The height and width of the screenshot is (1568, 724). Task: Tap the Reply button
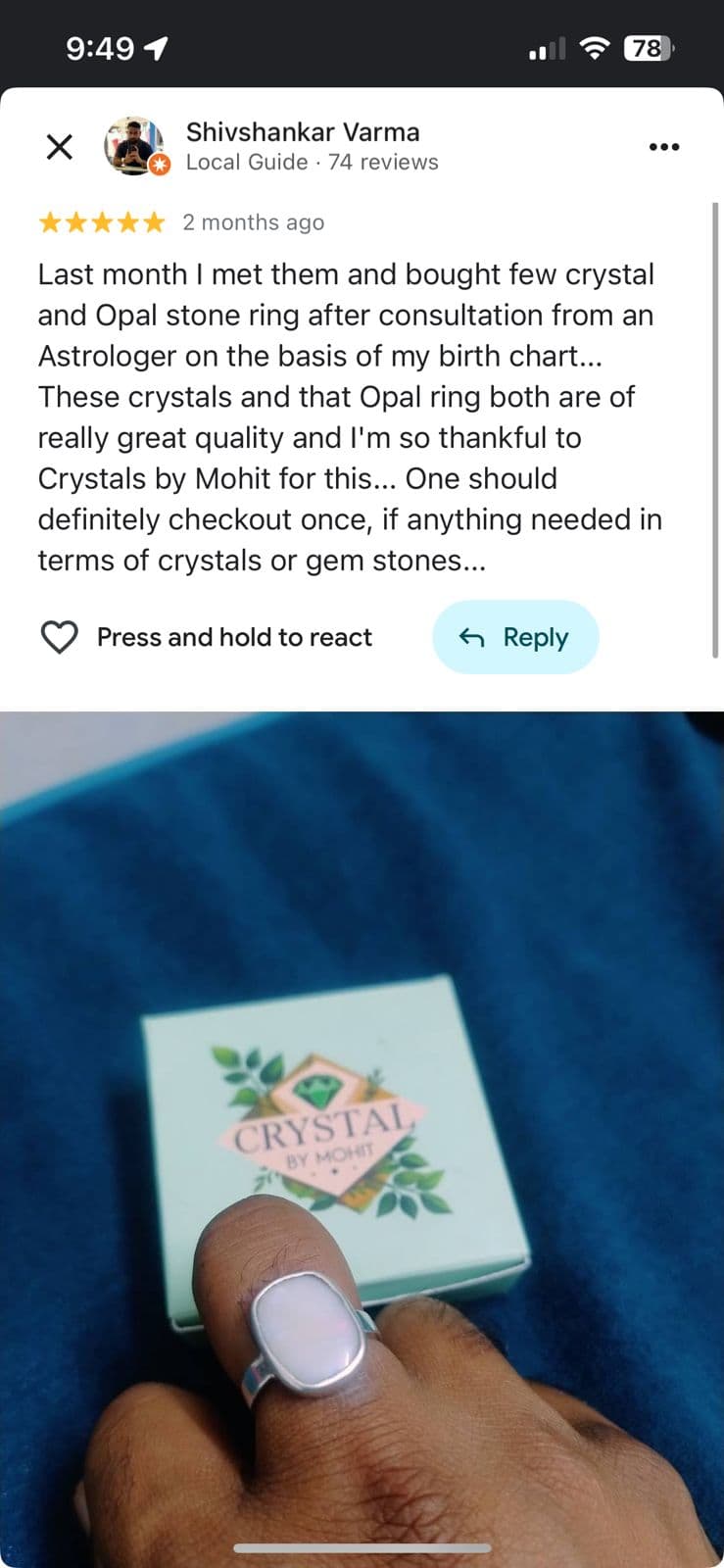[x=515, y=637]
